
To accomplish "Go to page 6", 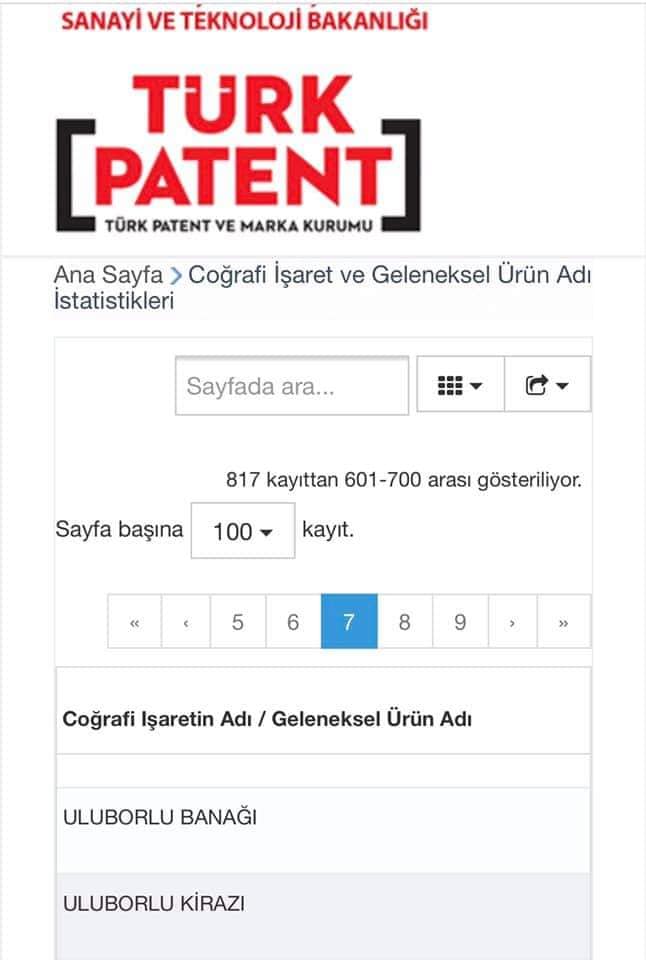I will point(293,622).
